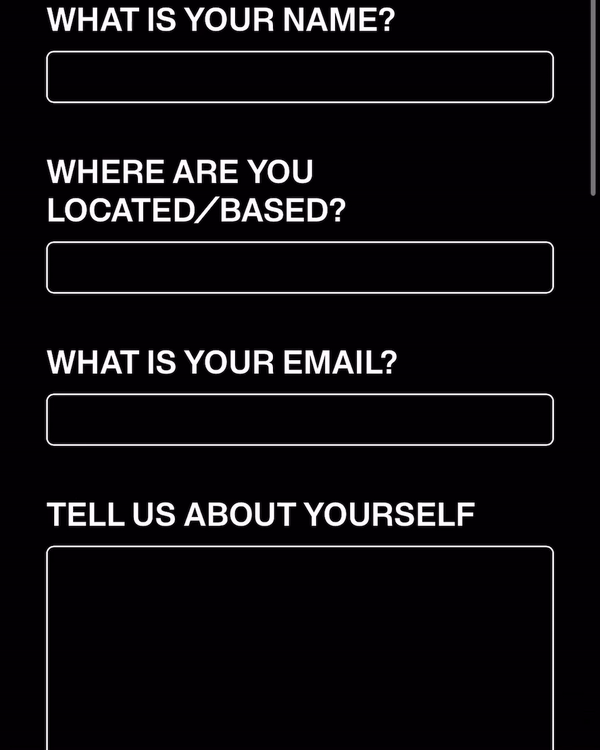Viewport: 600px width, 750px height.
Task: Select the email address field
Action: pos(299,419)
